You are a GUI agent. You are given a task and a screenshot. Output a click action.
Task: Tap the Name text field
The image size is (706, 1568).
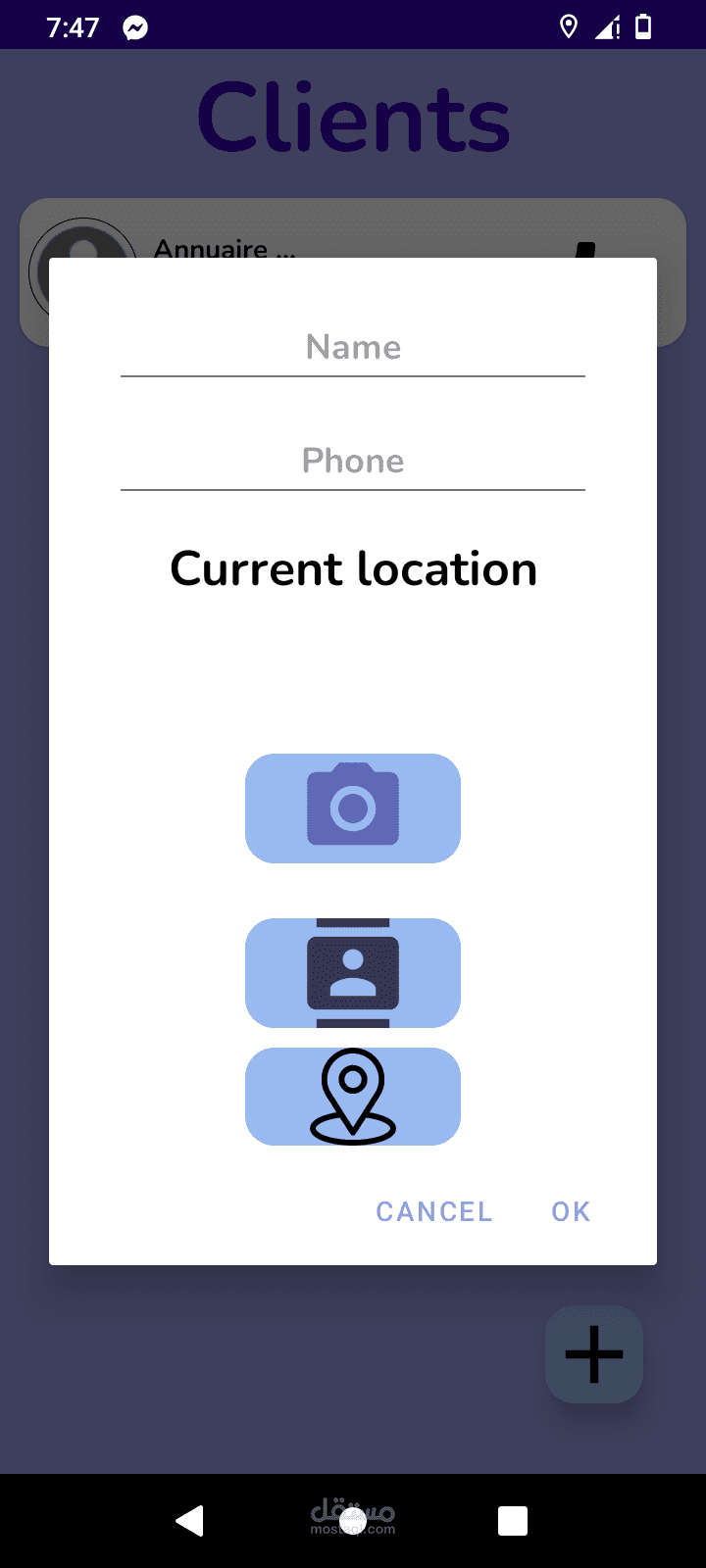(x=353, y=348)
